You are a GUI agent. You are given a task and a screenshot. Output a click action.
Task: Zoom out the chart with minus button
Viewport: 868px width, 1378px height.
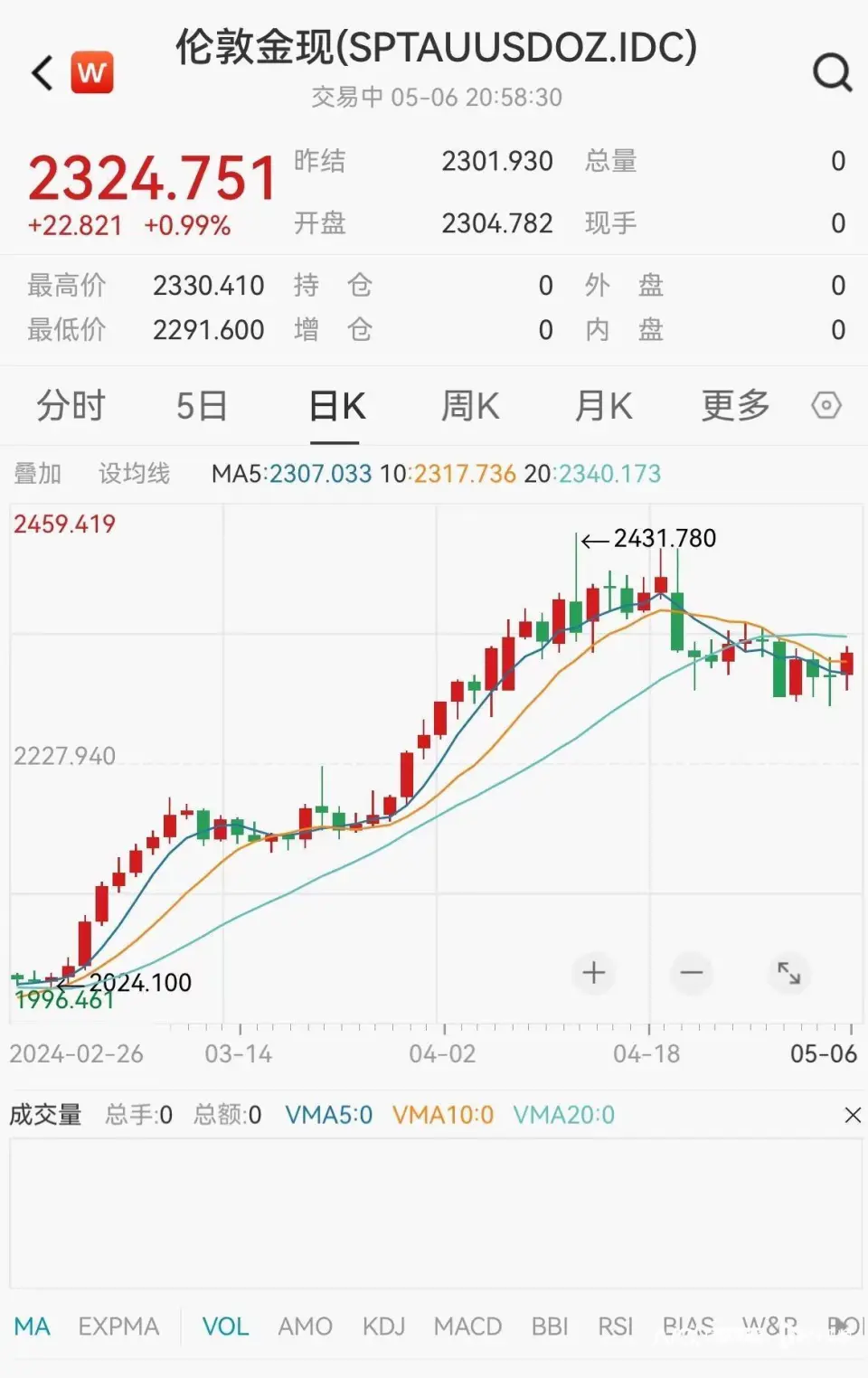click(692, 973)
